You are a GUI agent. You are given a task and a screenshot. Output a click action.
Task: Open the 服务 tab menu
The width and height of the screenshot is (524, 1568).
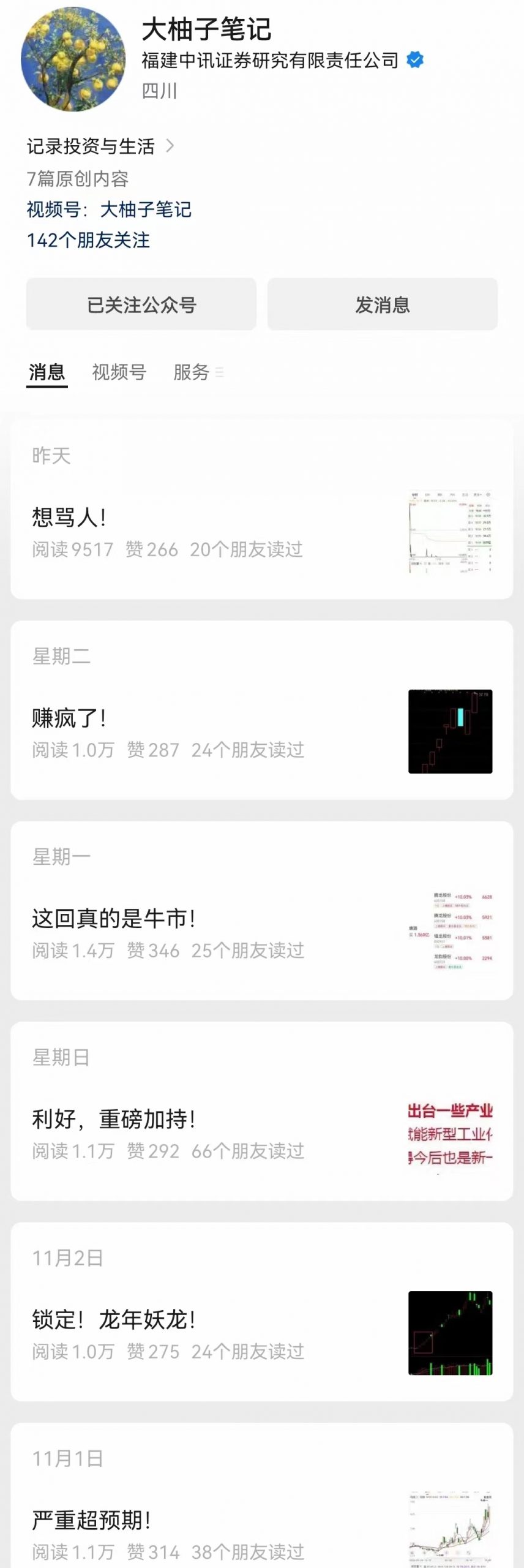tap(197, 372)
